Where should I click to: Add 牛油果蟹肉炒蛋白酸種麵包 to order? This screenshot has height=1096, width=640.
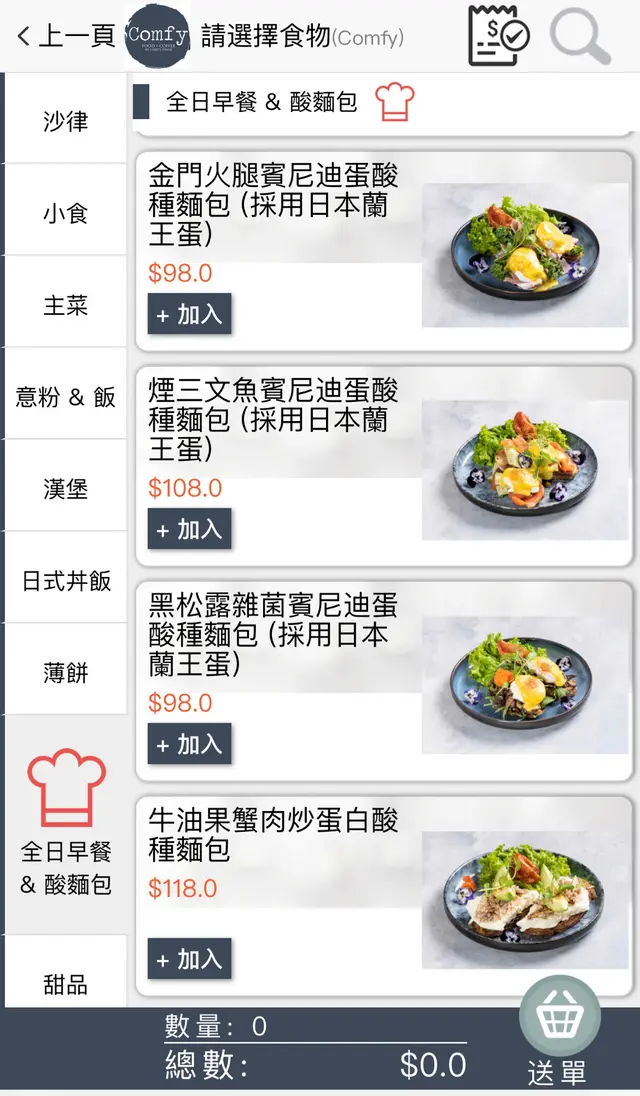(x=189, y=959)
